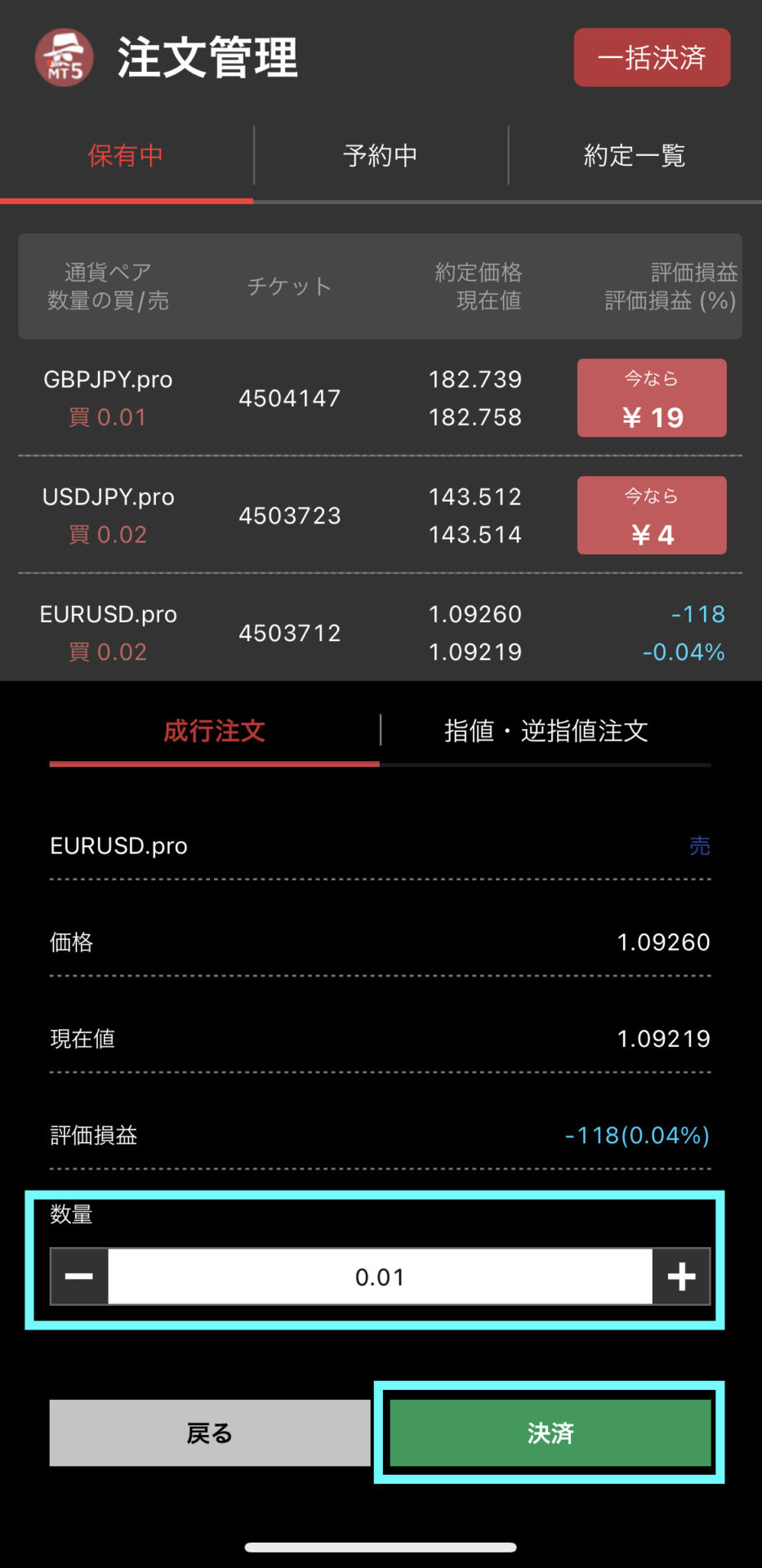Confirm with the green 決済 button
The image size is (762, 1568).
point(550,1433)
